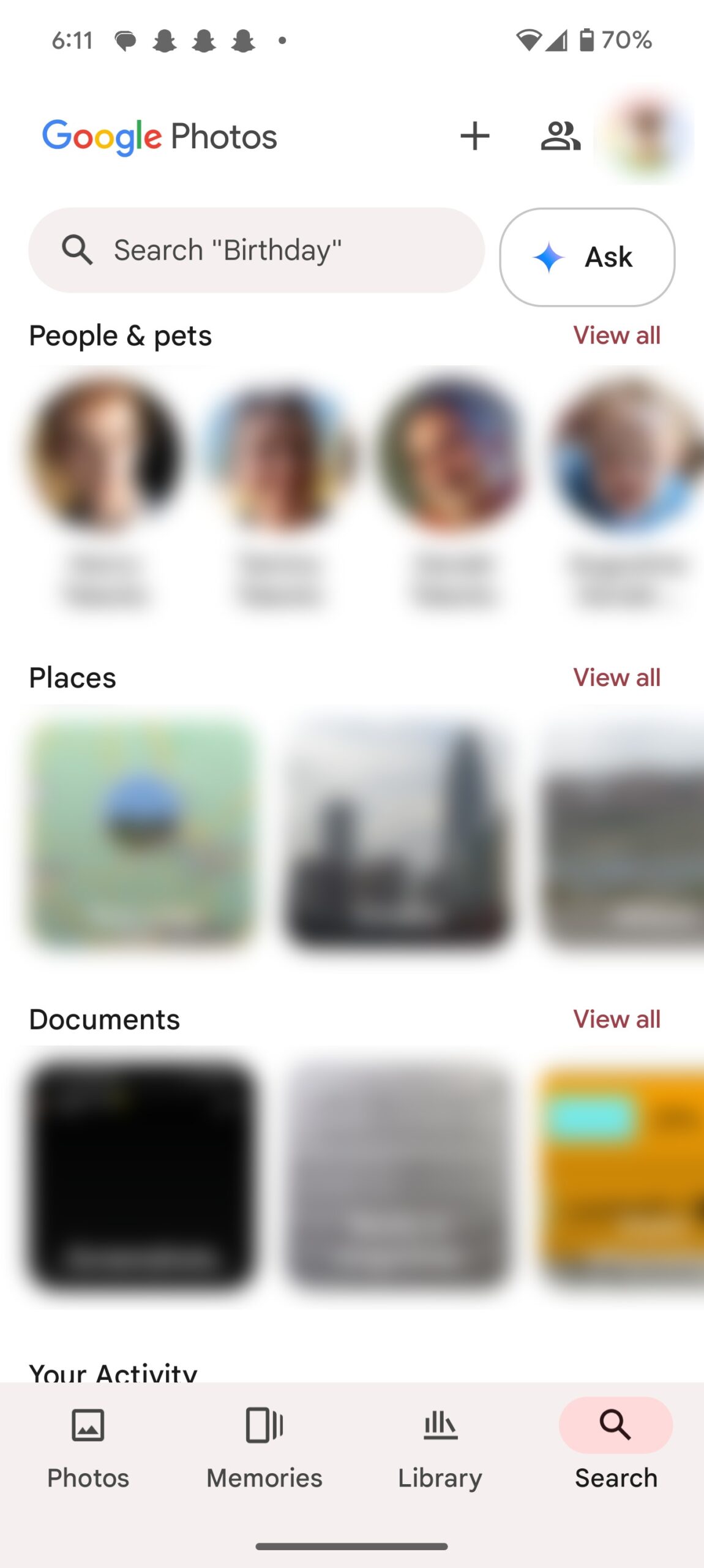Open the map thumbnail under Places
This screenshot has width=704, height=1568.
click(142, 832)
